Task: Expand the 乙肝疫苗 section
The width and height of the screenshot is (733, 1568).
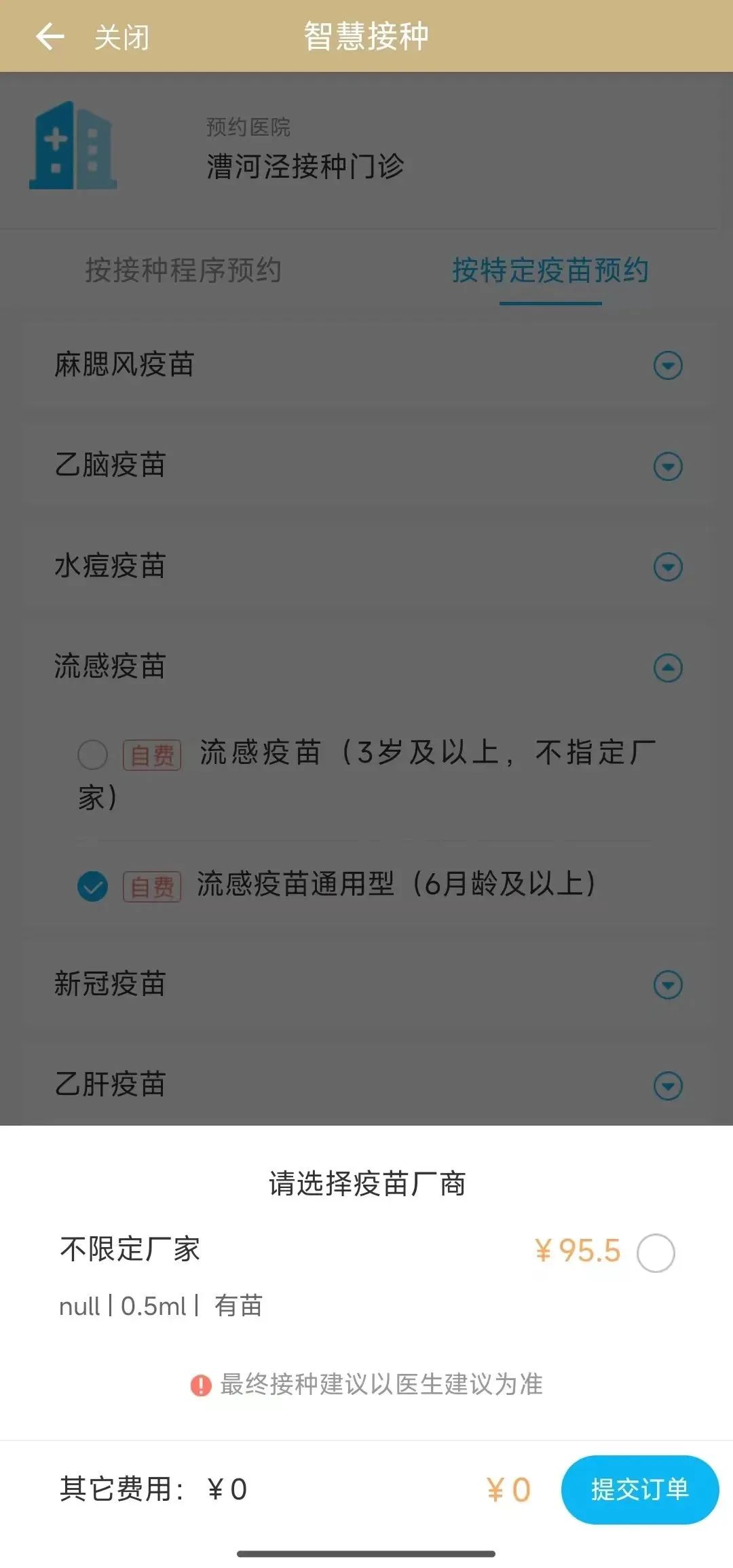Action: tap(667, 1086)
